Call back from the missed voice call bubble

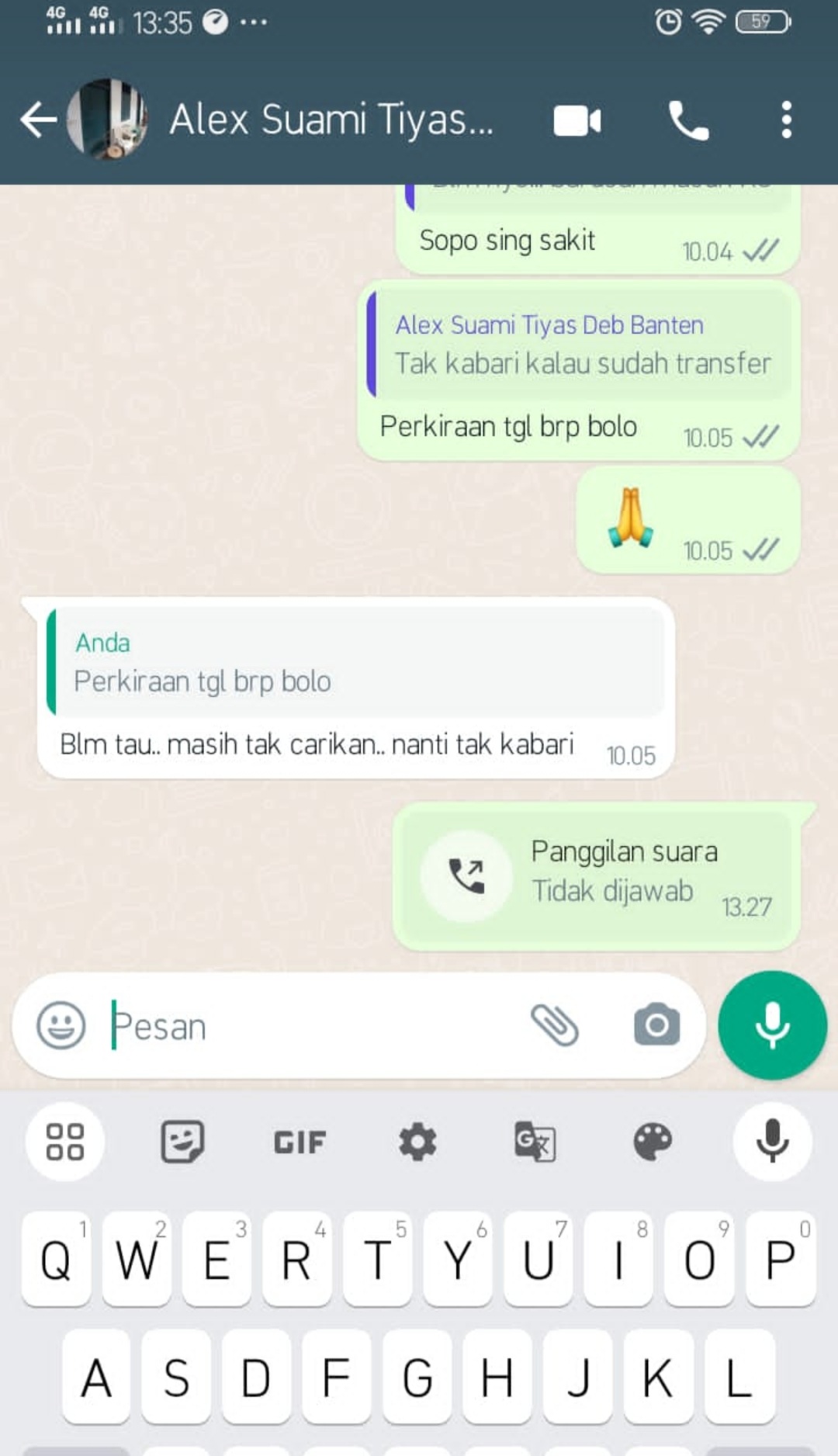pos(466,876)
